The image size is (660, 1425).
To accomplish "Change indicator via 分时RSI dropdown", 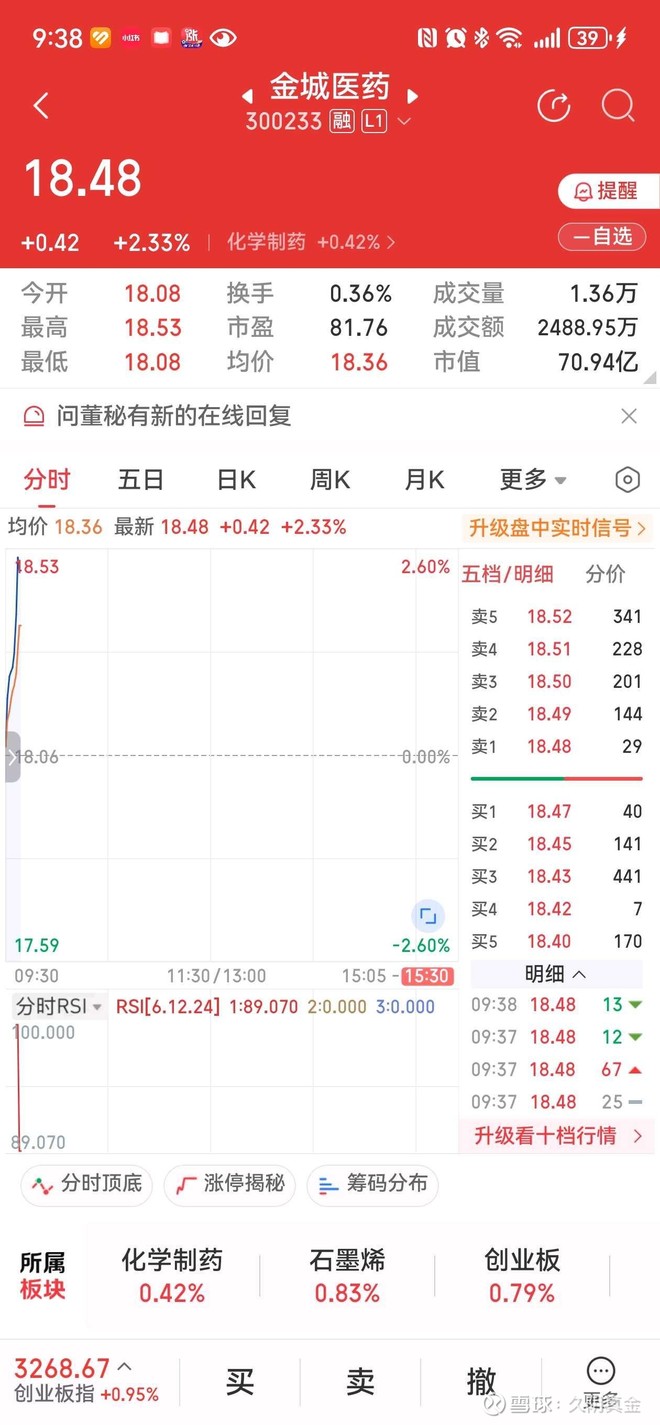I will [x=60, y=1007].
